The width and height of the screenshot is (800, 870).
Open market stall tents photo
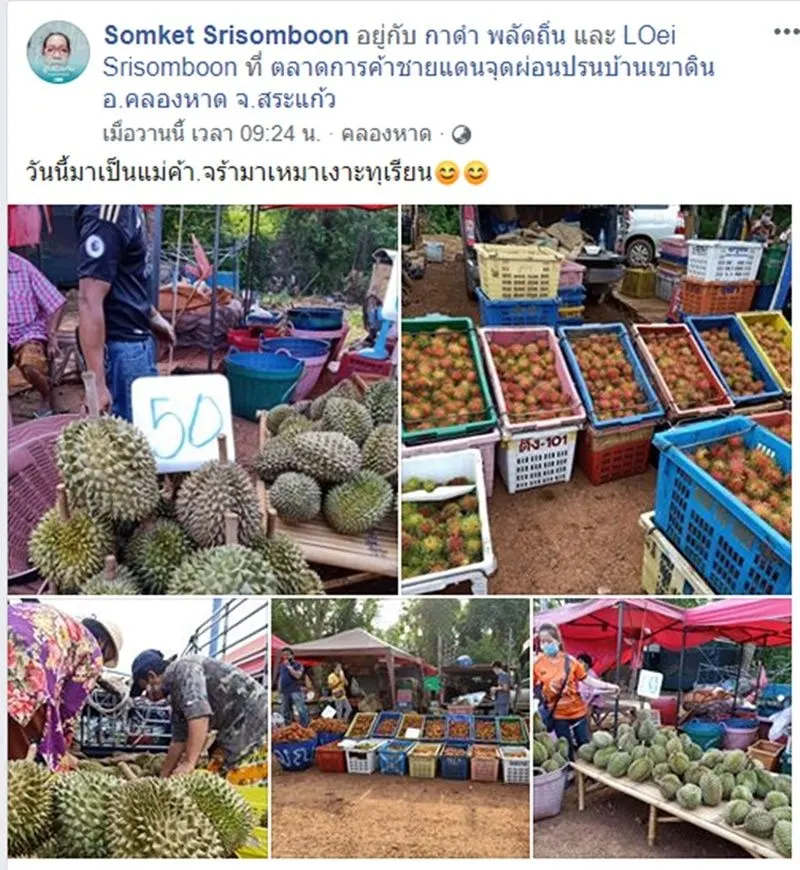[400, 728]
